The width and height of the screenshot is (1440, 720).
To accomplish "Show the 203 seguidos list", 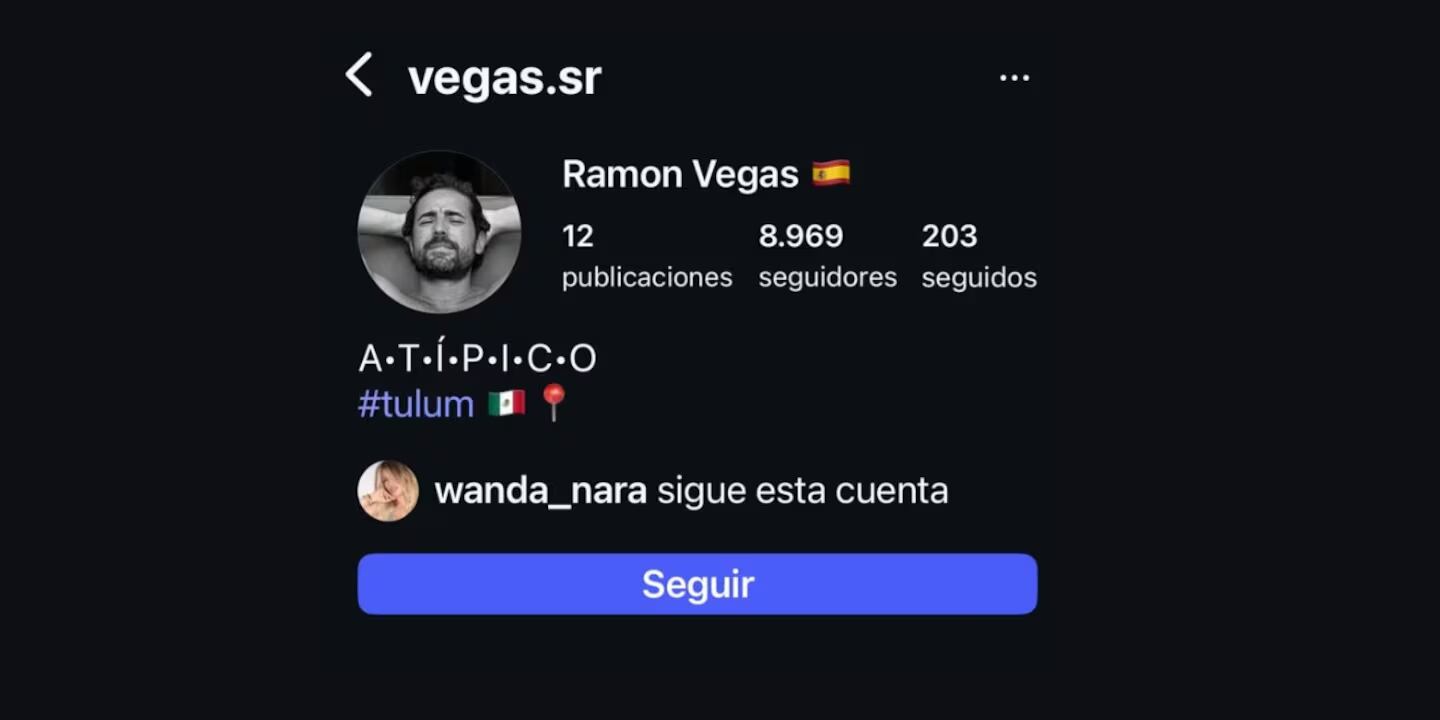I will [x=978, y=255].
